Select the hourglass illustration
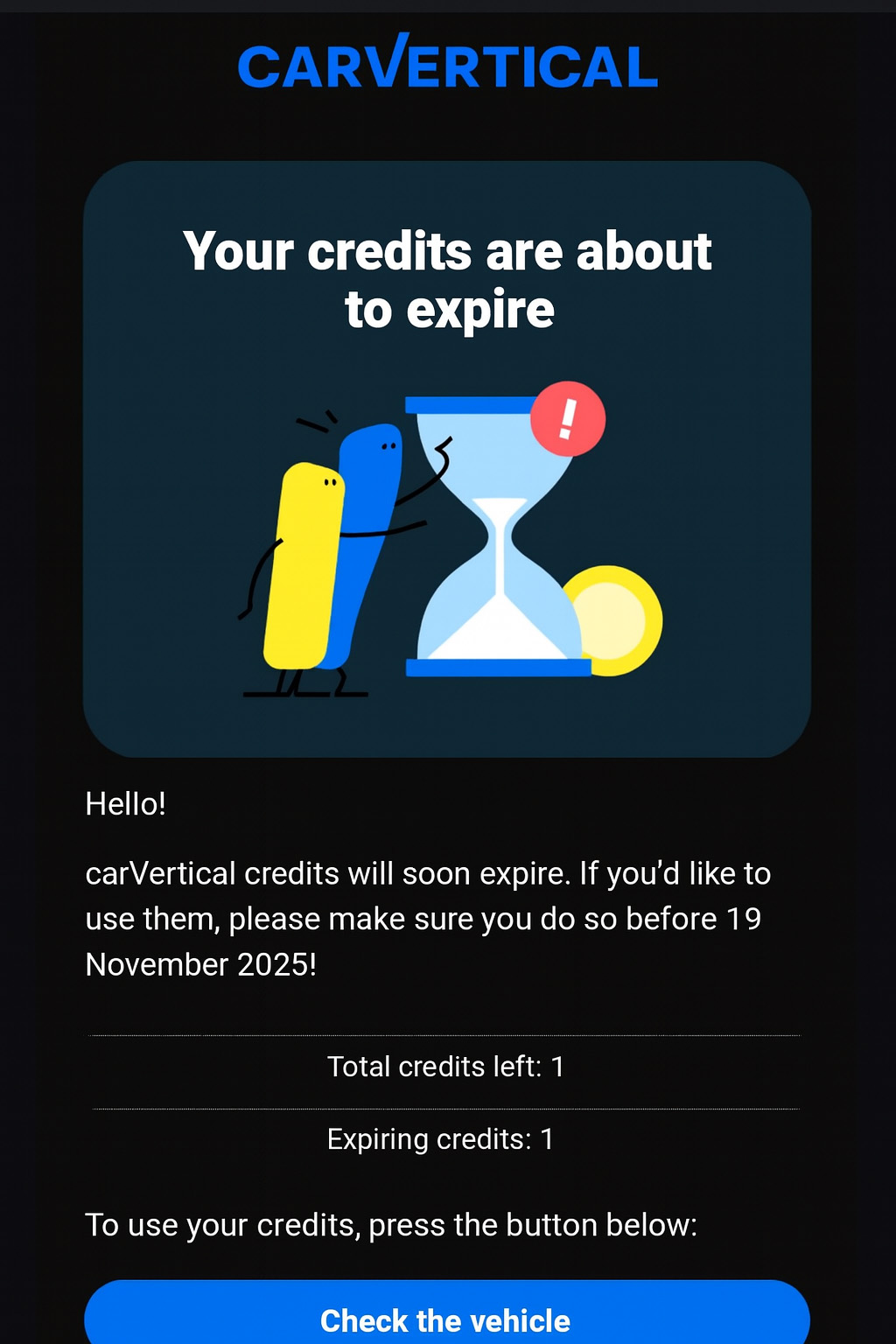Viewport: 896px width, 1344px height. coord(494,538)
